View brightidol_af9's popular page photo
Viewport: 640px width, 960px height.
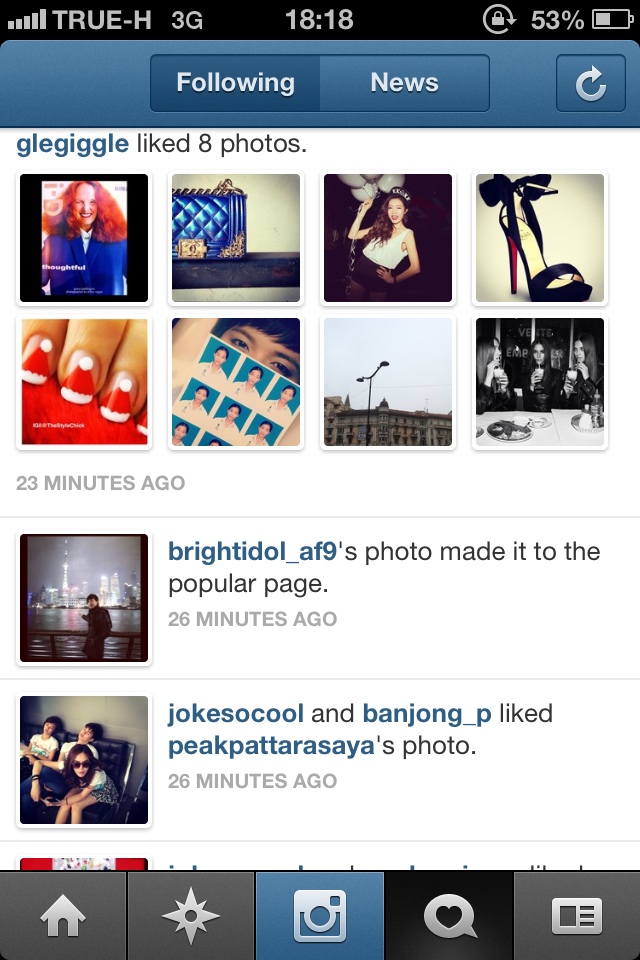click(x=84, y=598)
